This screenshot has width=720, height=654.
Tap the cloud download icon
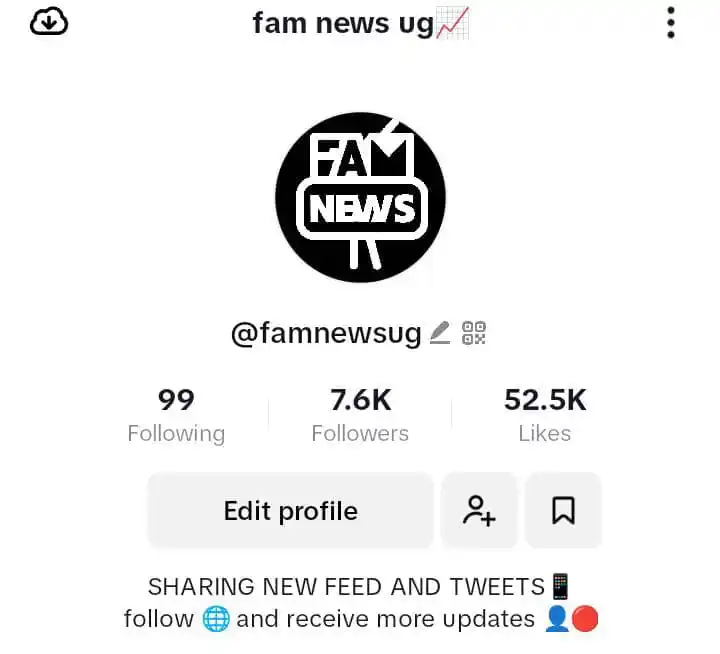pos(49,21)
